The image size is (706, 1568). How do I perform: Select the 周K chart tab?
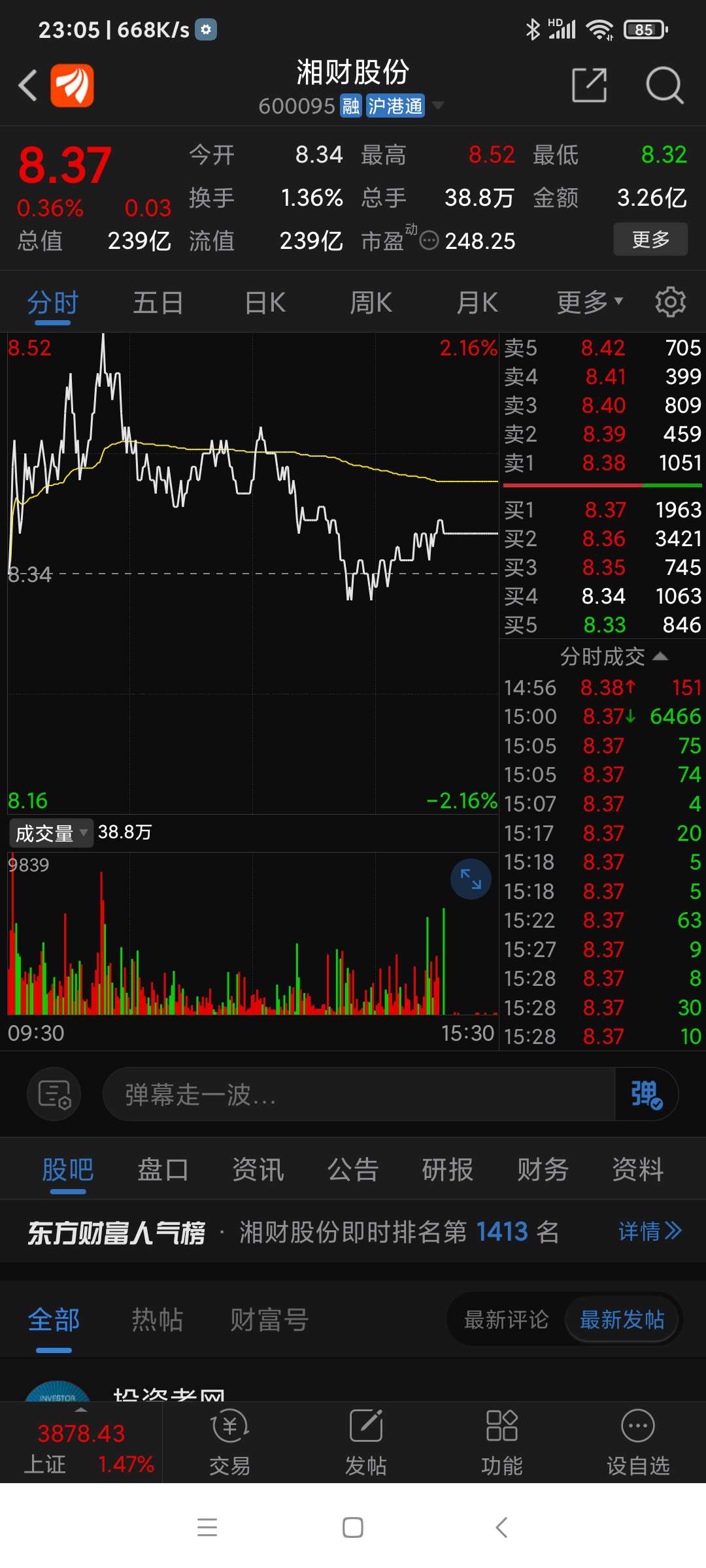coord(371,303)
